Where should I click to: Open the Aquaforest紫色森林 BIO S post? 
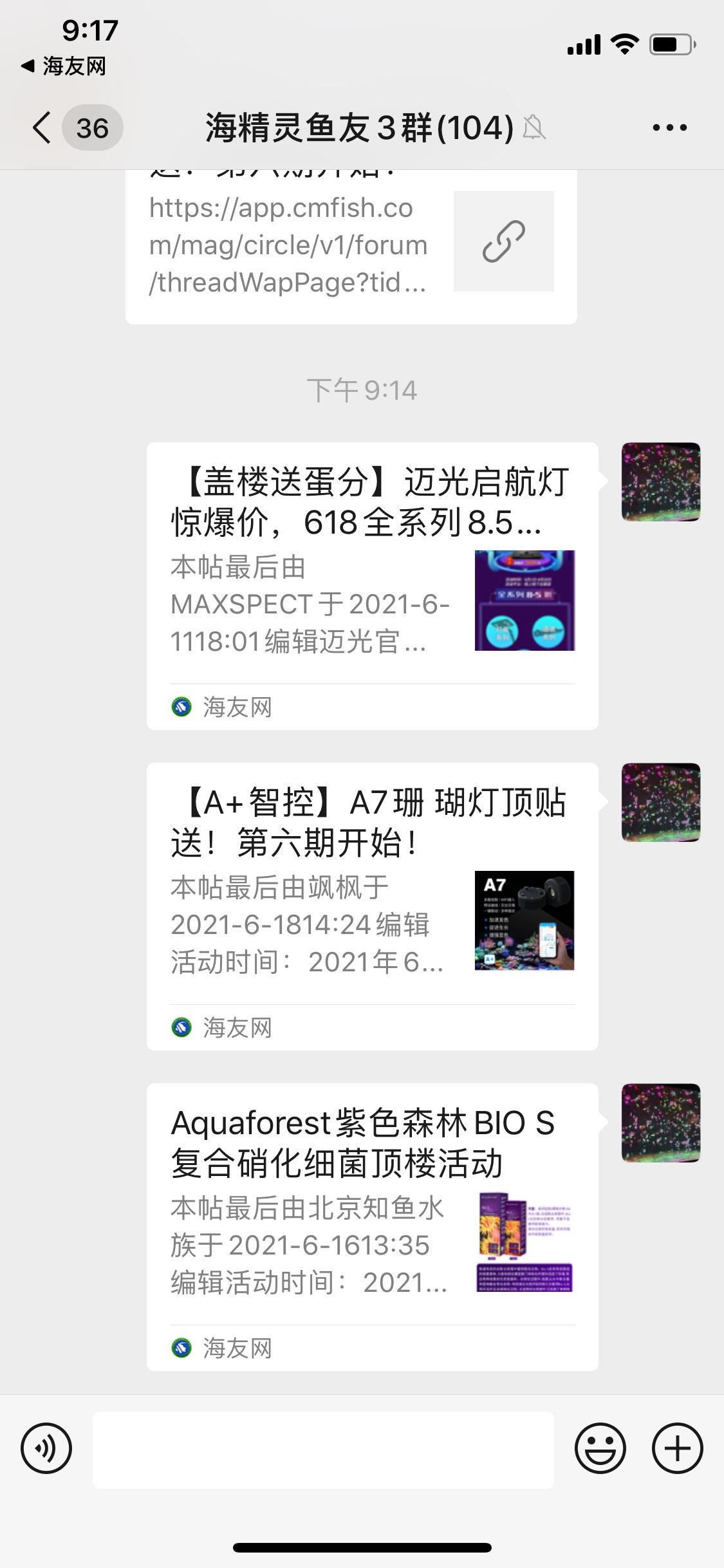[372, 1226]
